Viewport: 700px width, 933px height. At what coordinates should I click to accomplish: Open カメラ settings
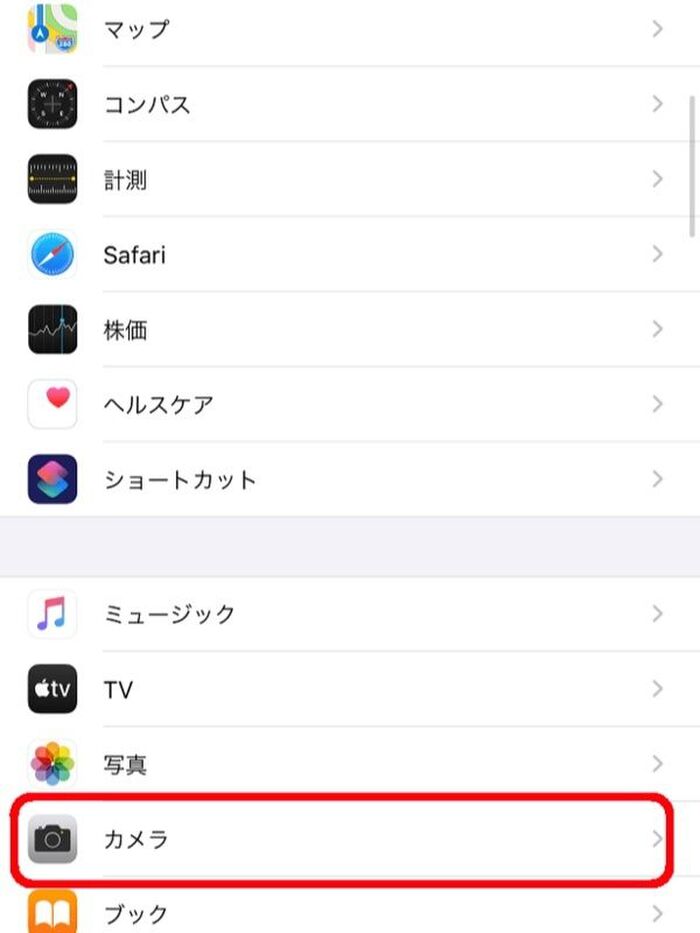coord(350,839)
